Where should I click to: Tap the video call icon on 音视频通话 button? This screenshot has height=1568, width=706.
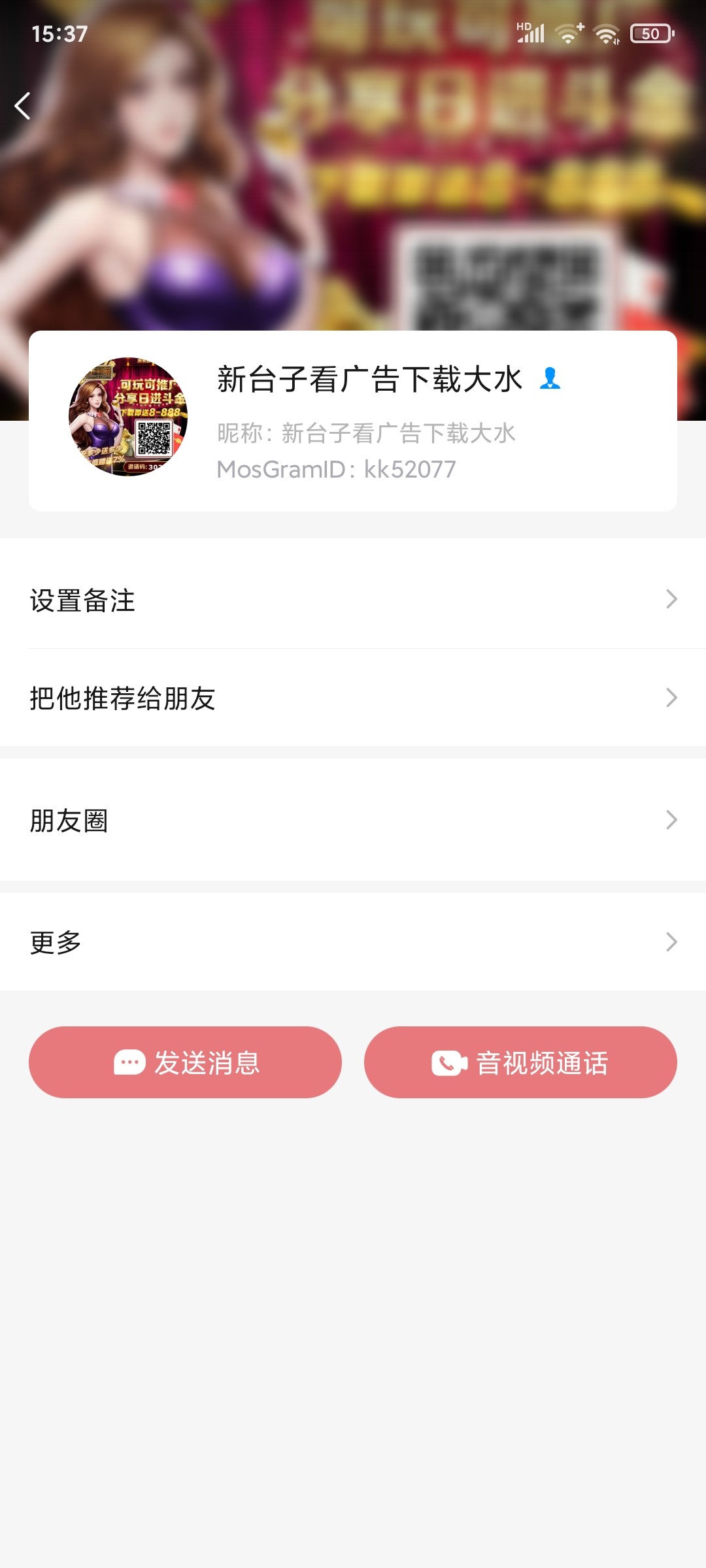pos(448,1062)
